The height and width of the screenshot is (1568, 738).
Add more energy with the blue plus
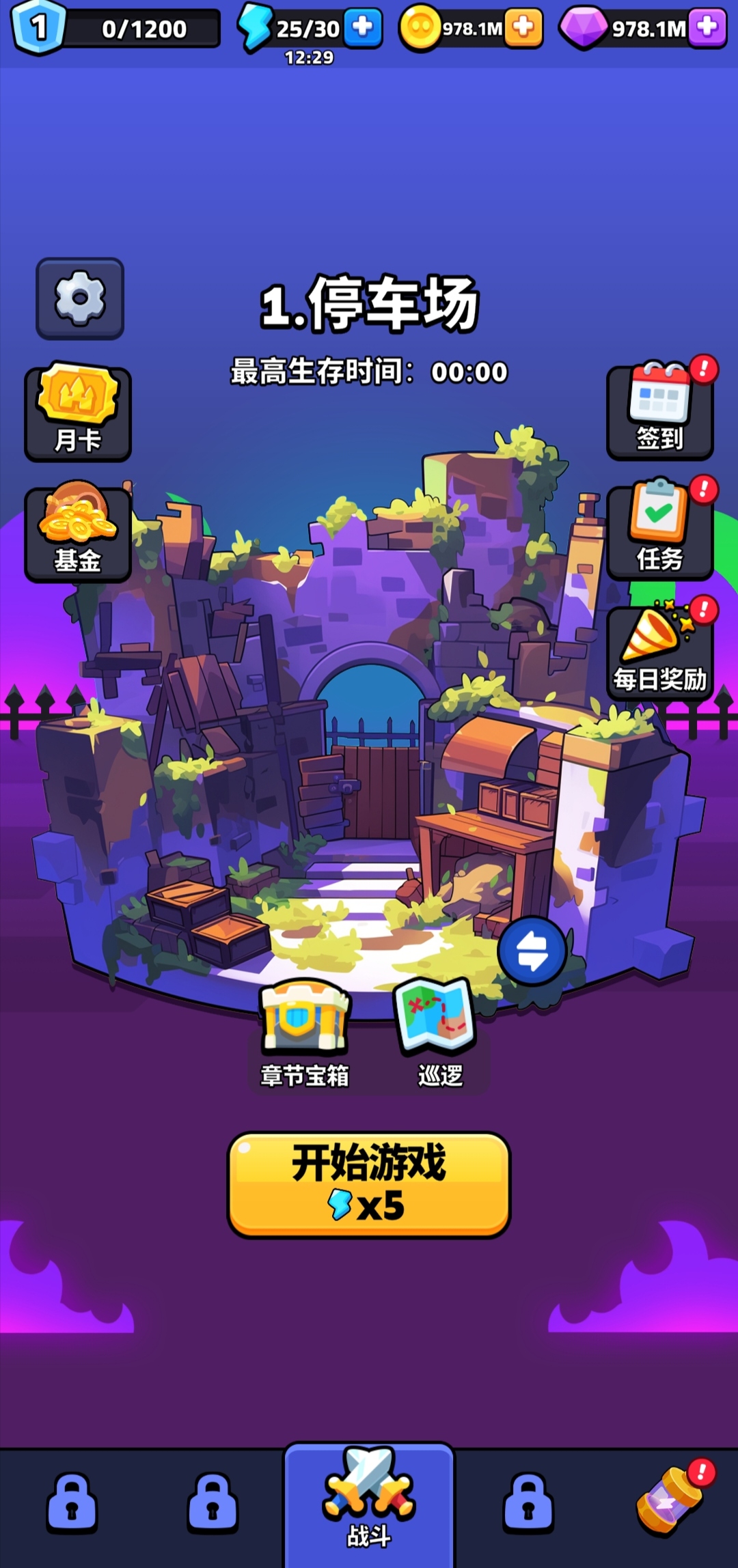[363, 27]
